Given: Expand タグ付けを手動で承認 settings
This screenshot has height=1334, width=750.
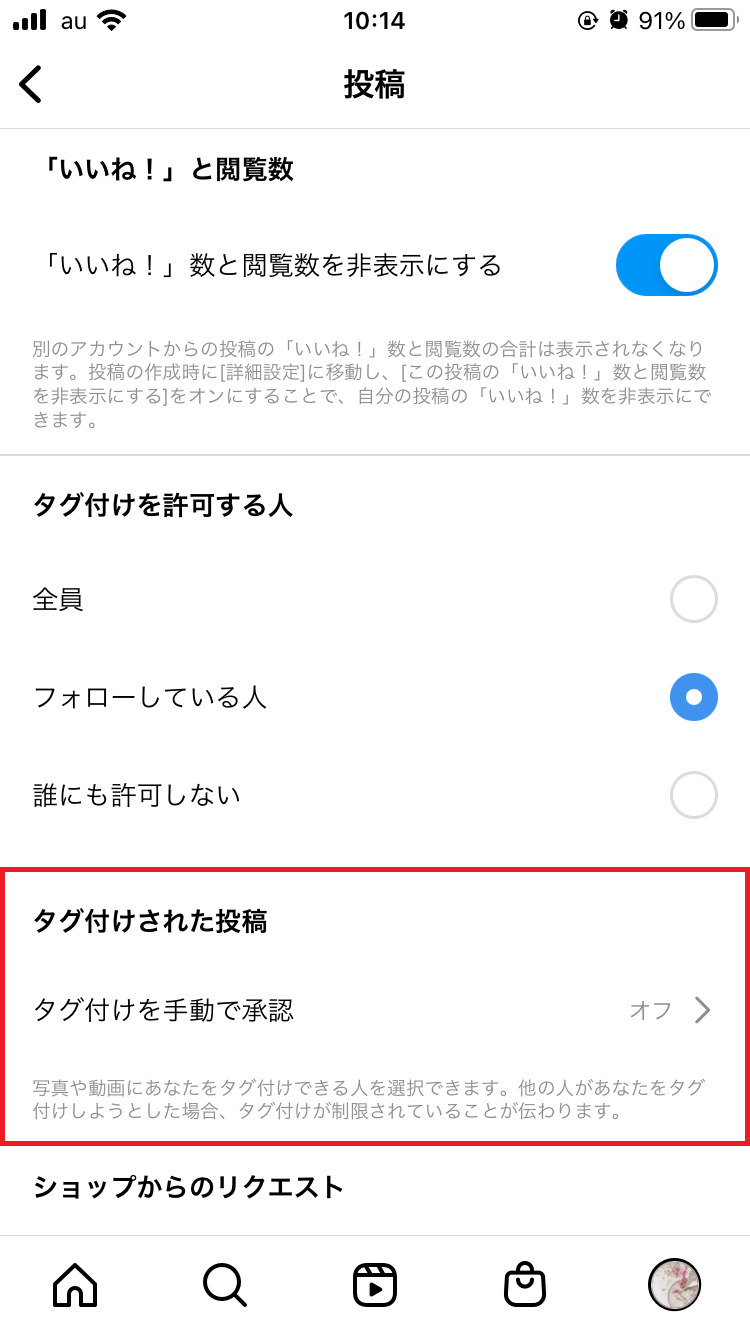Looking at the screenshot, I should (x=375, y=1011).
